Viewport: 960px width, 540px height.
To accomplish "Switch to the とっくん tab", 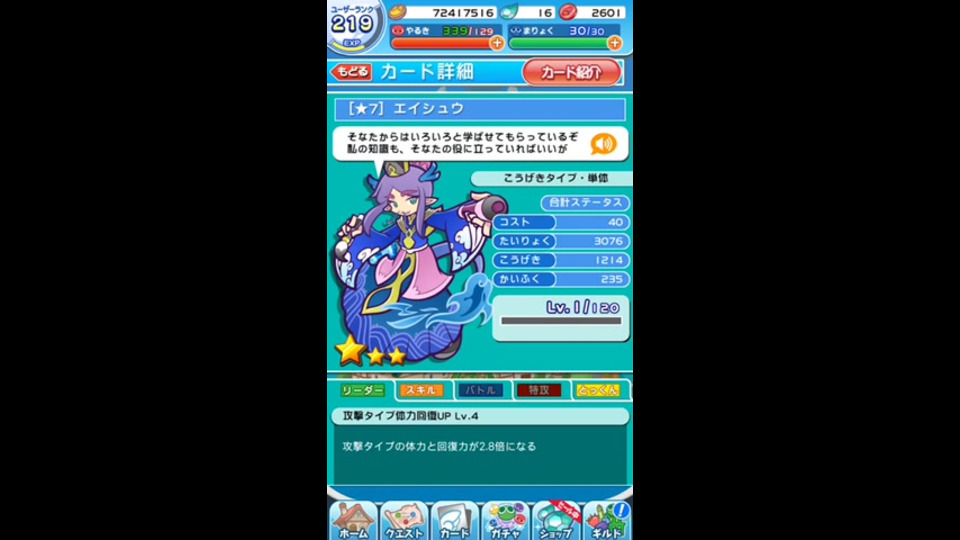I will tap(597, 390).
